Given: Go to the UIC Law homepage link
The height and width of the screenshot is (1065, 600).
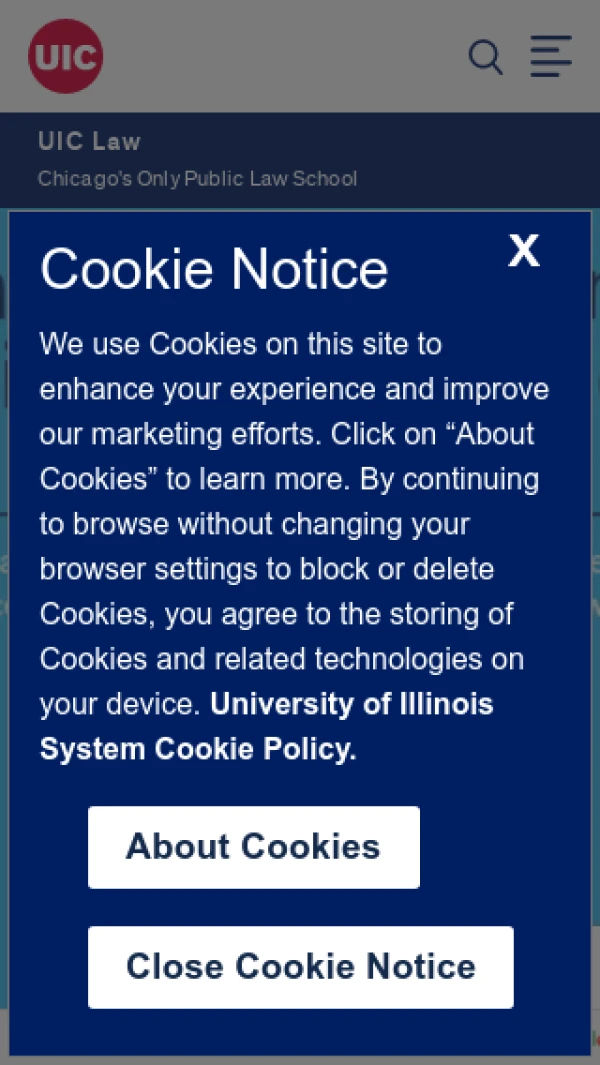Looking at the screenshot, I should point(89,142).
